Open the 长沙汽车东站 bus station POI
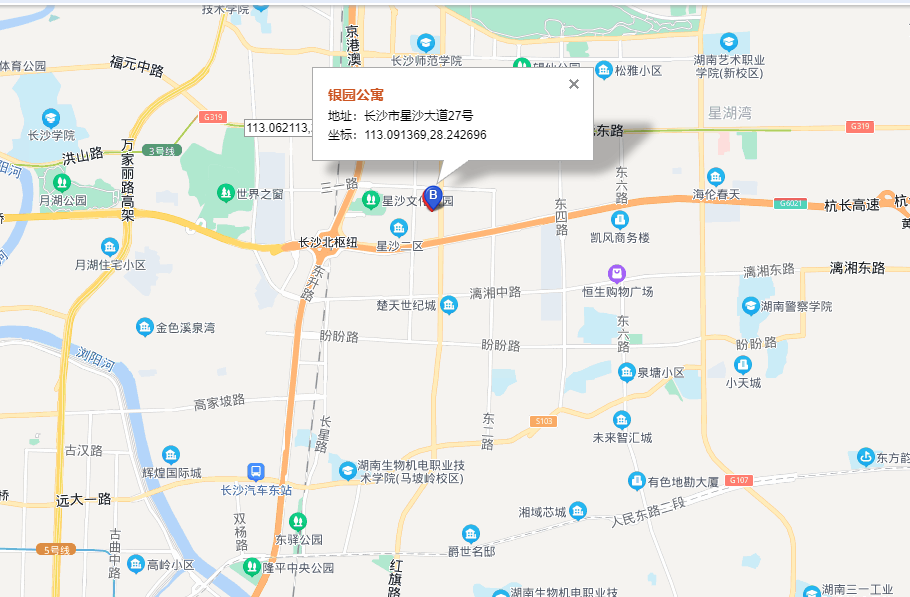 (256, 471)
